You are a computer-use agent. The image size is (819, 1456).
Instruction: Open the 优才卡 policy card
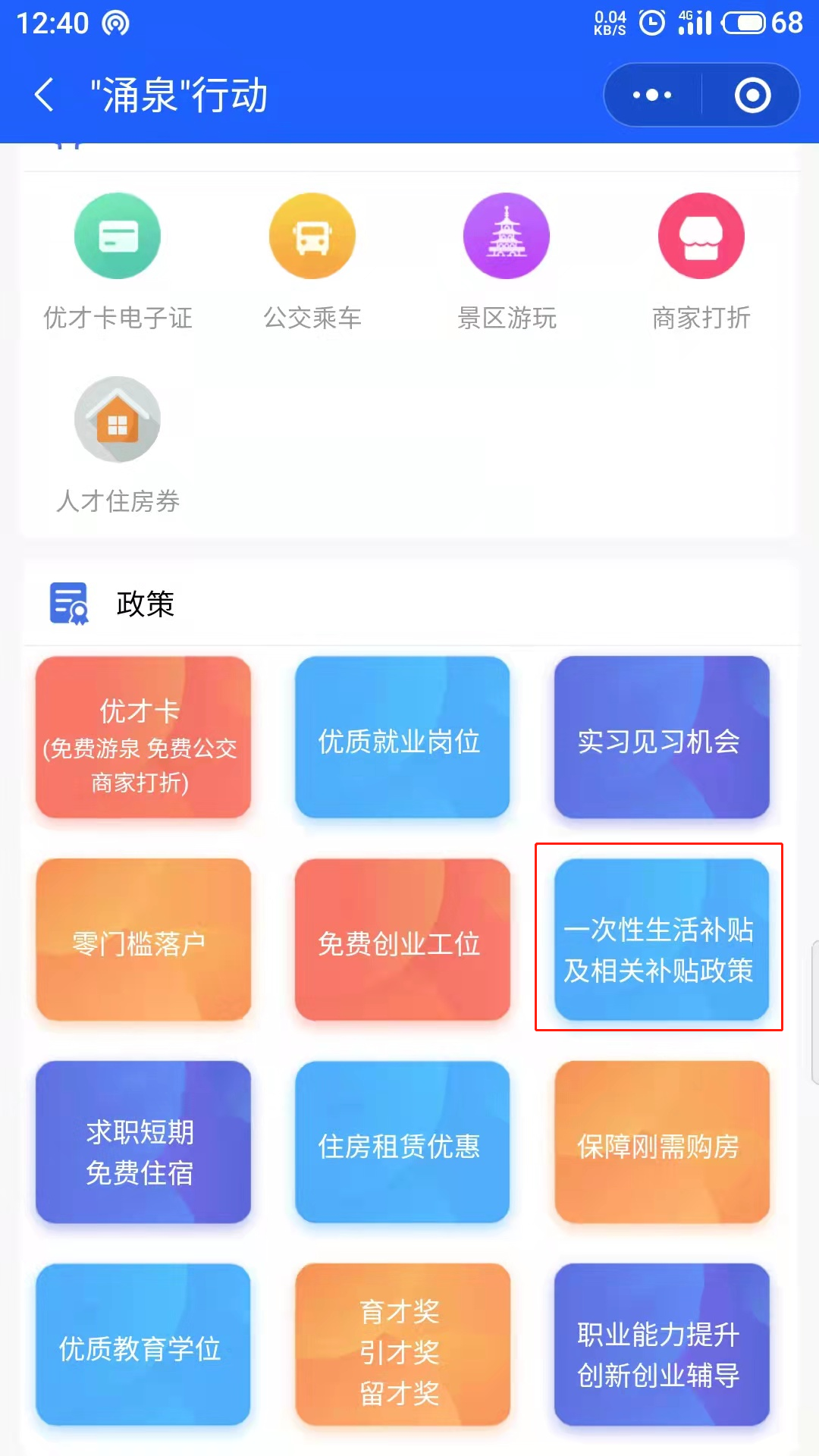pyautogui.click(x=143, y=739)
